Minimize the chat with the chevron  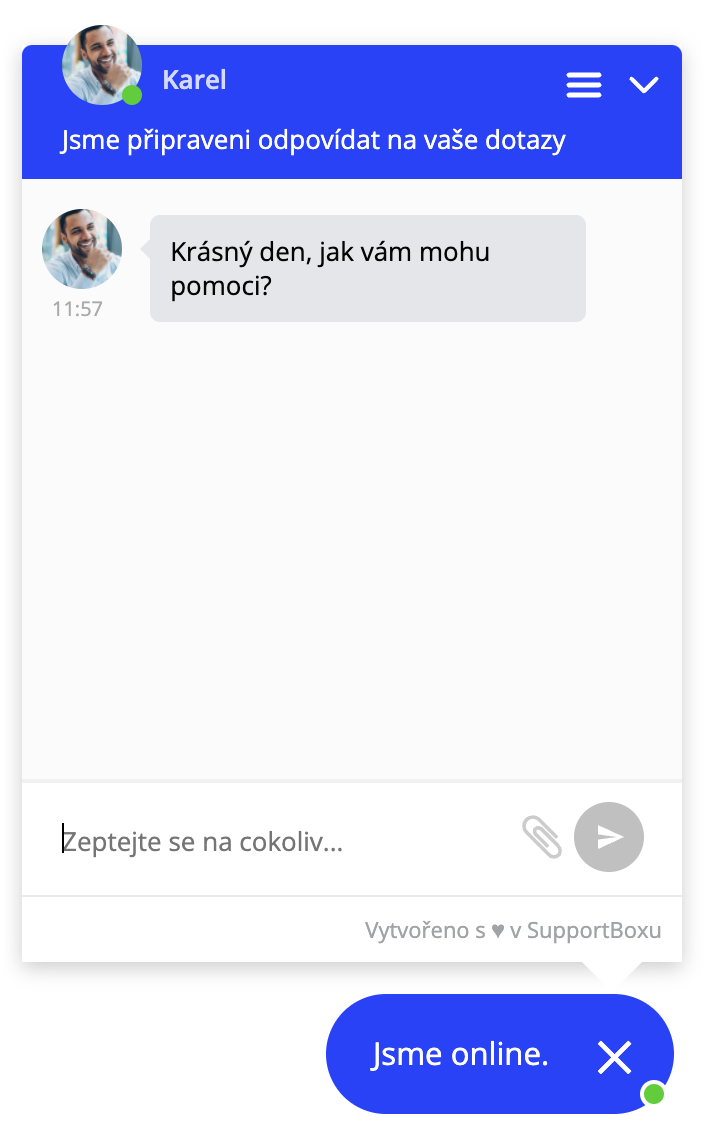click(x=644, y=85)
